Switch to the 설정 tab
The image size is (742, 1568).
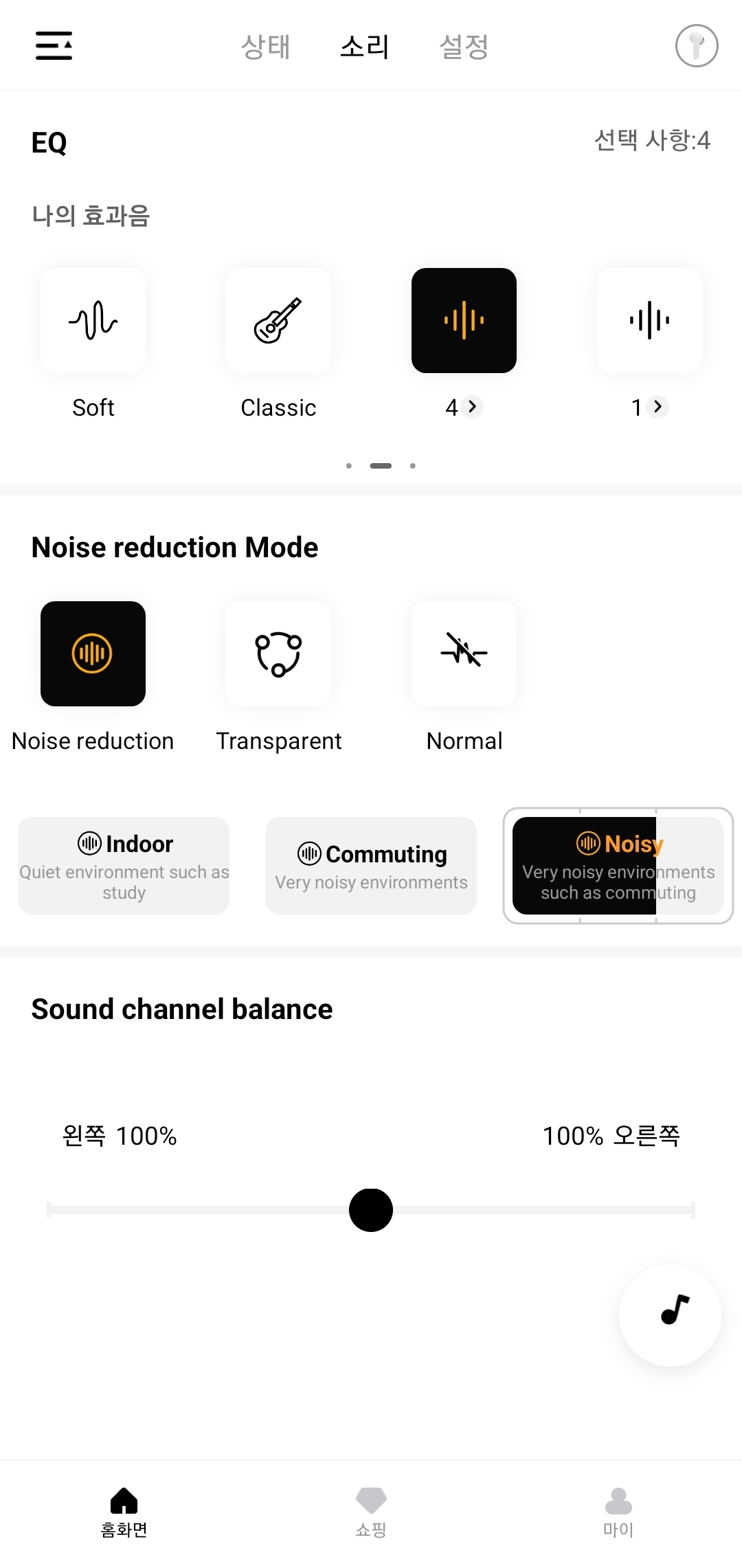pos(464,47)
